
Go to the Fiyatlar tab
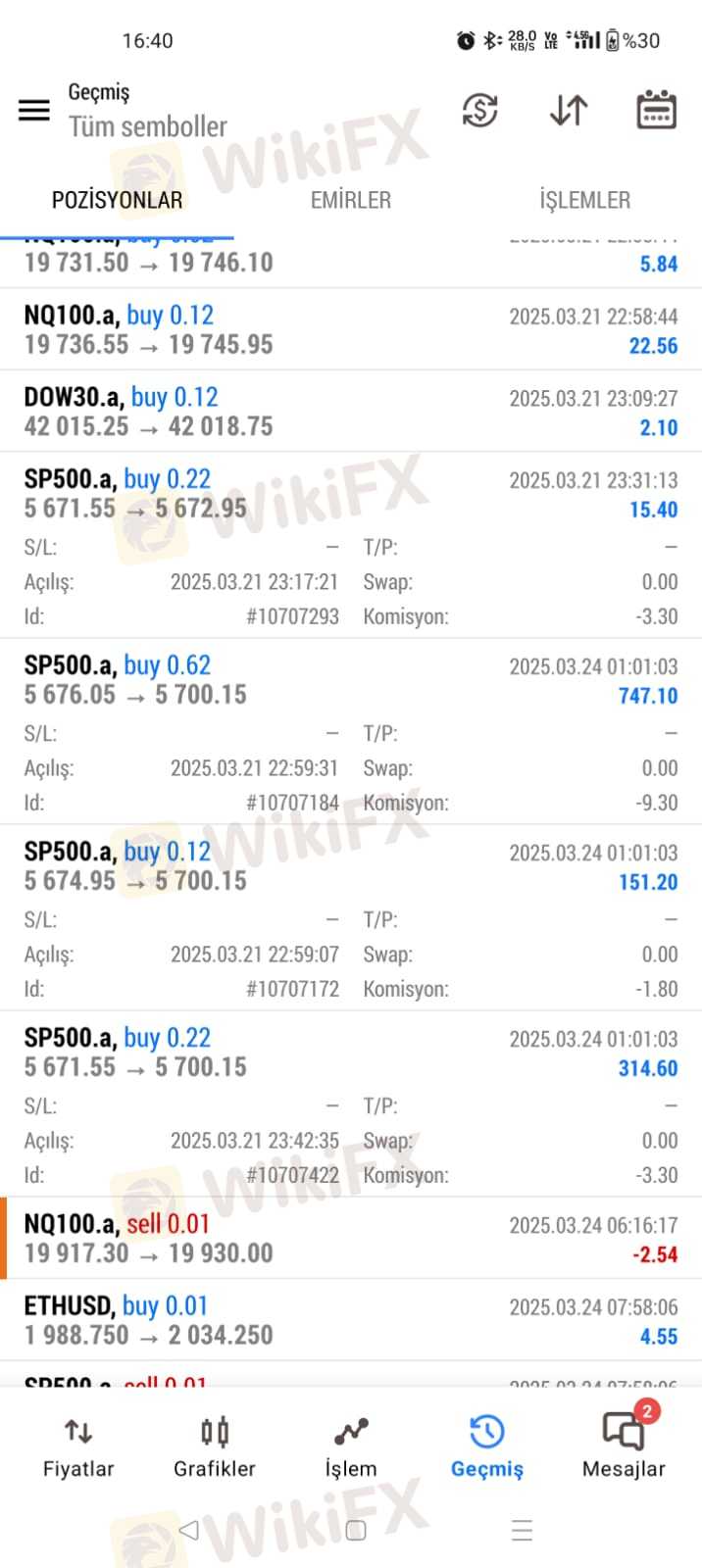78,1447
